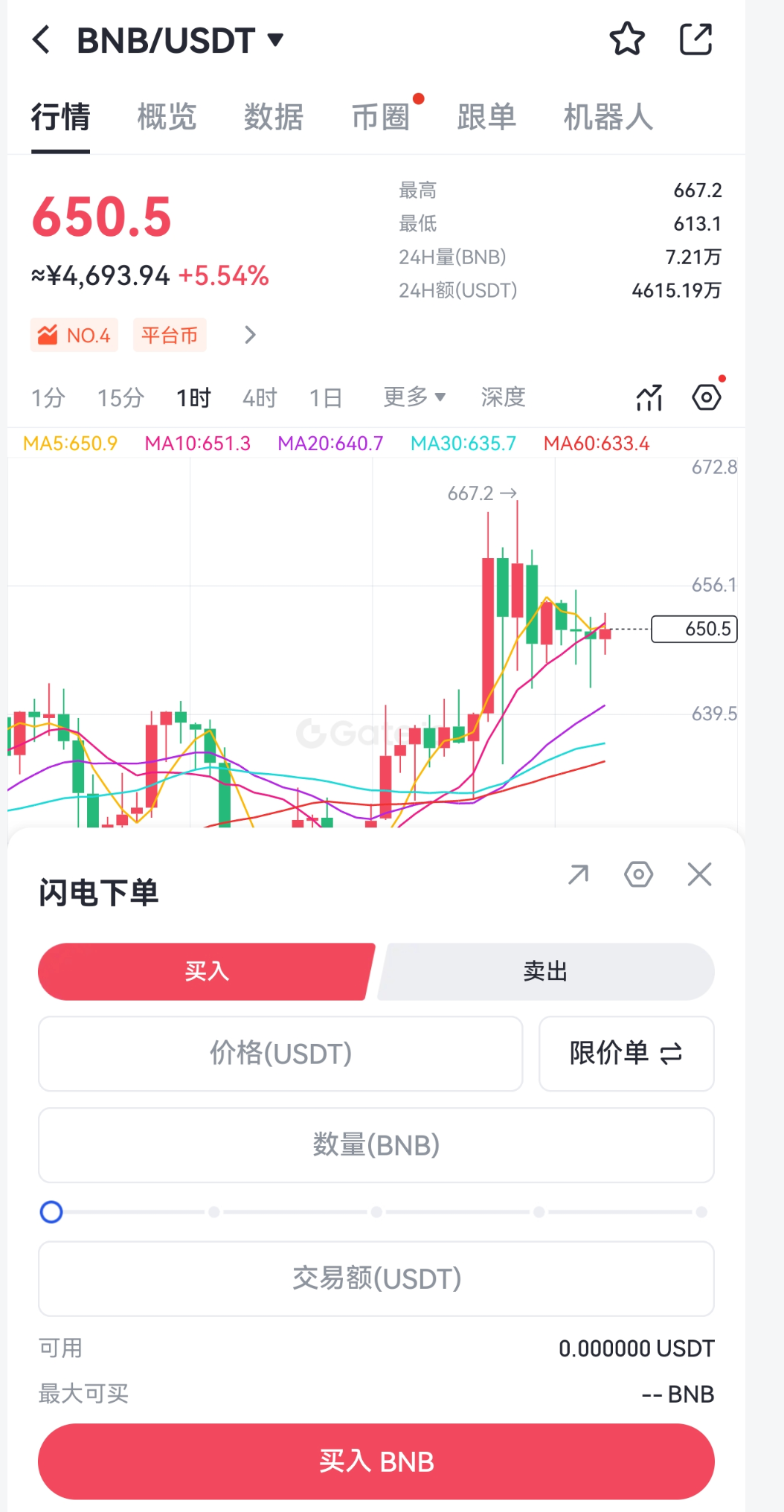784x1512 pixels.
Task: Select the 15分 chart interval
Action: [x=121, y=398]
